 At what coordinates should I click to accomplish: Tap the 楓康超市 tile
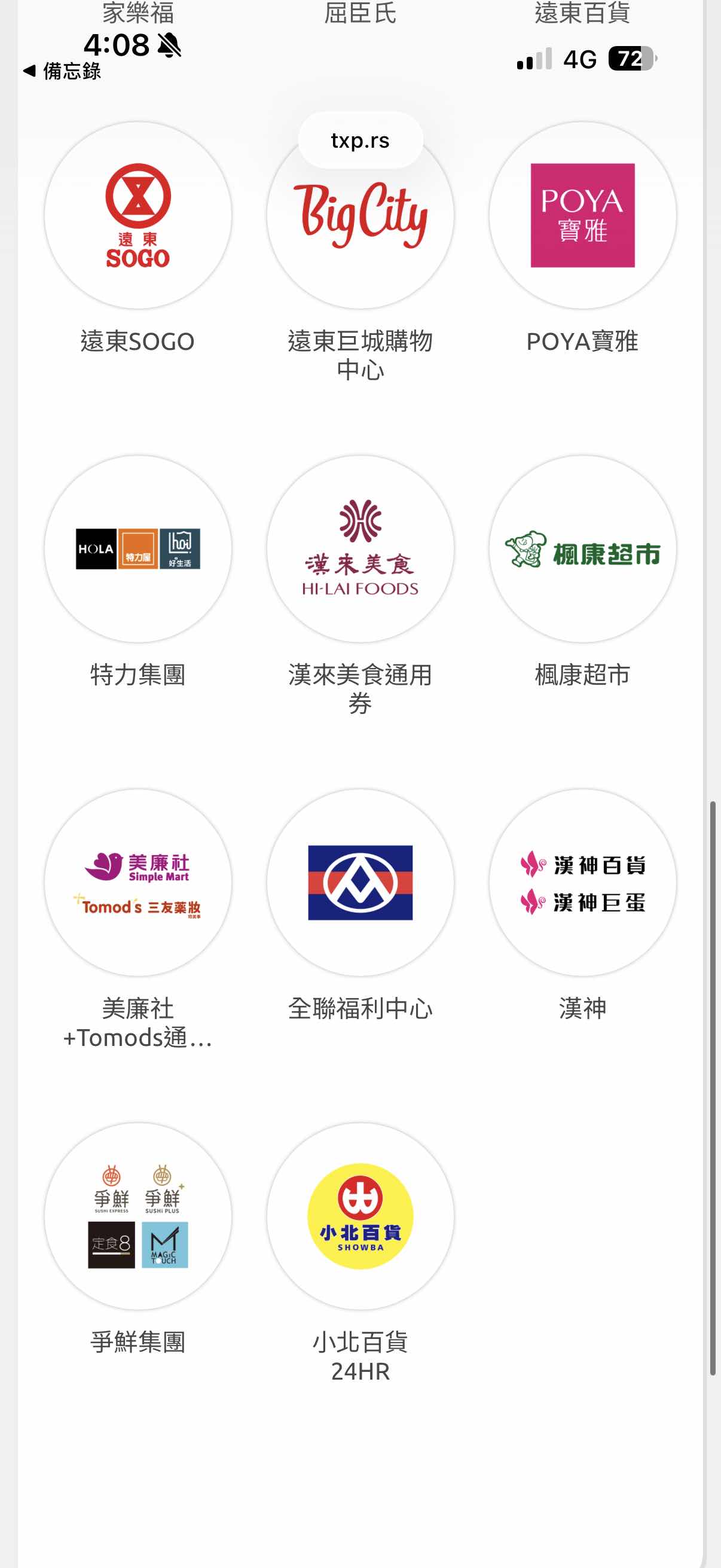(582, 549)
